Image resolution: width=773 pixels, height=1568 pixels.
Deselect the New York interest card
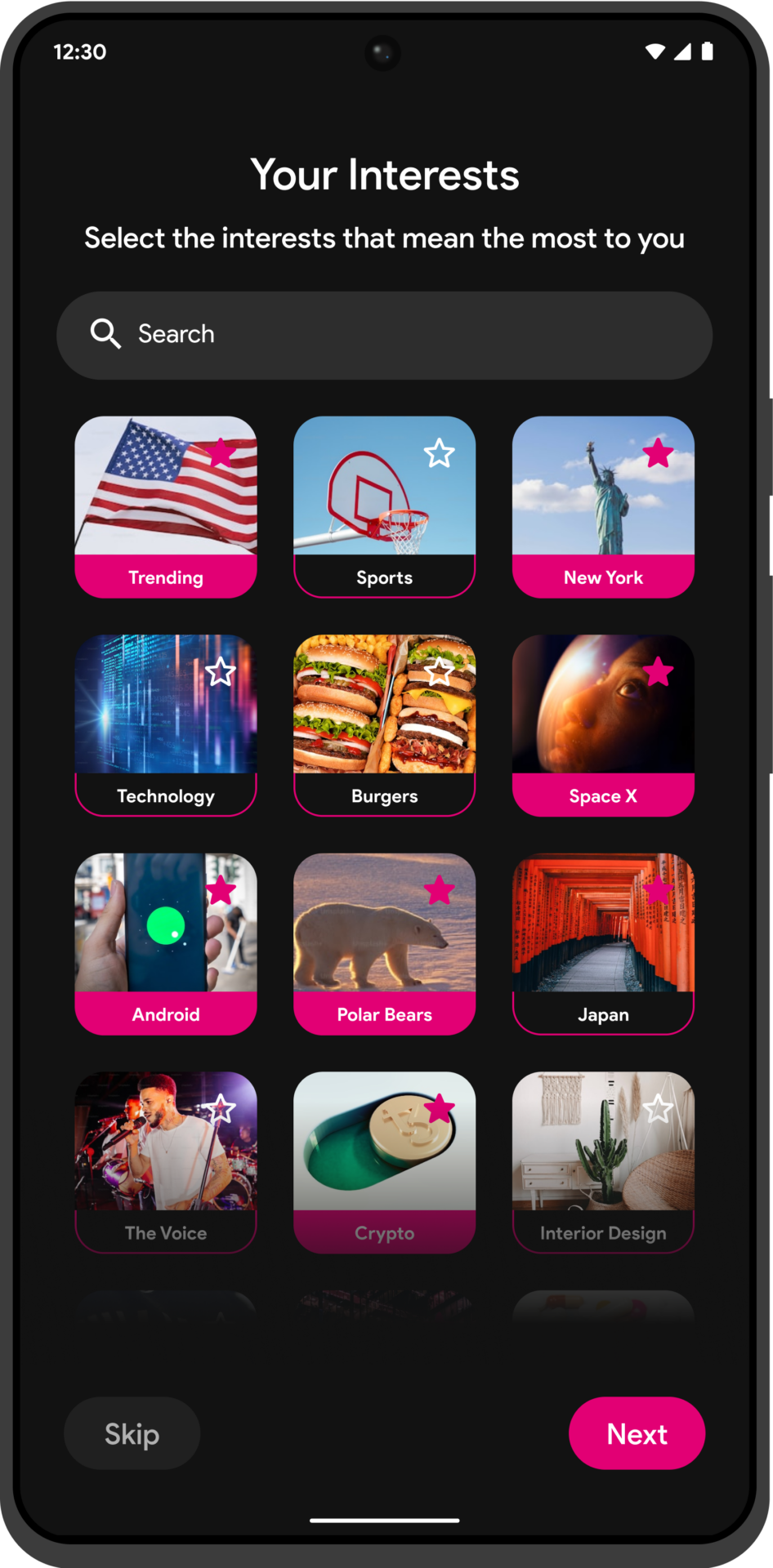pos(603,506)
